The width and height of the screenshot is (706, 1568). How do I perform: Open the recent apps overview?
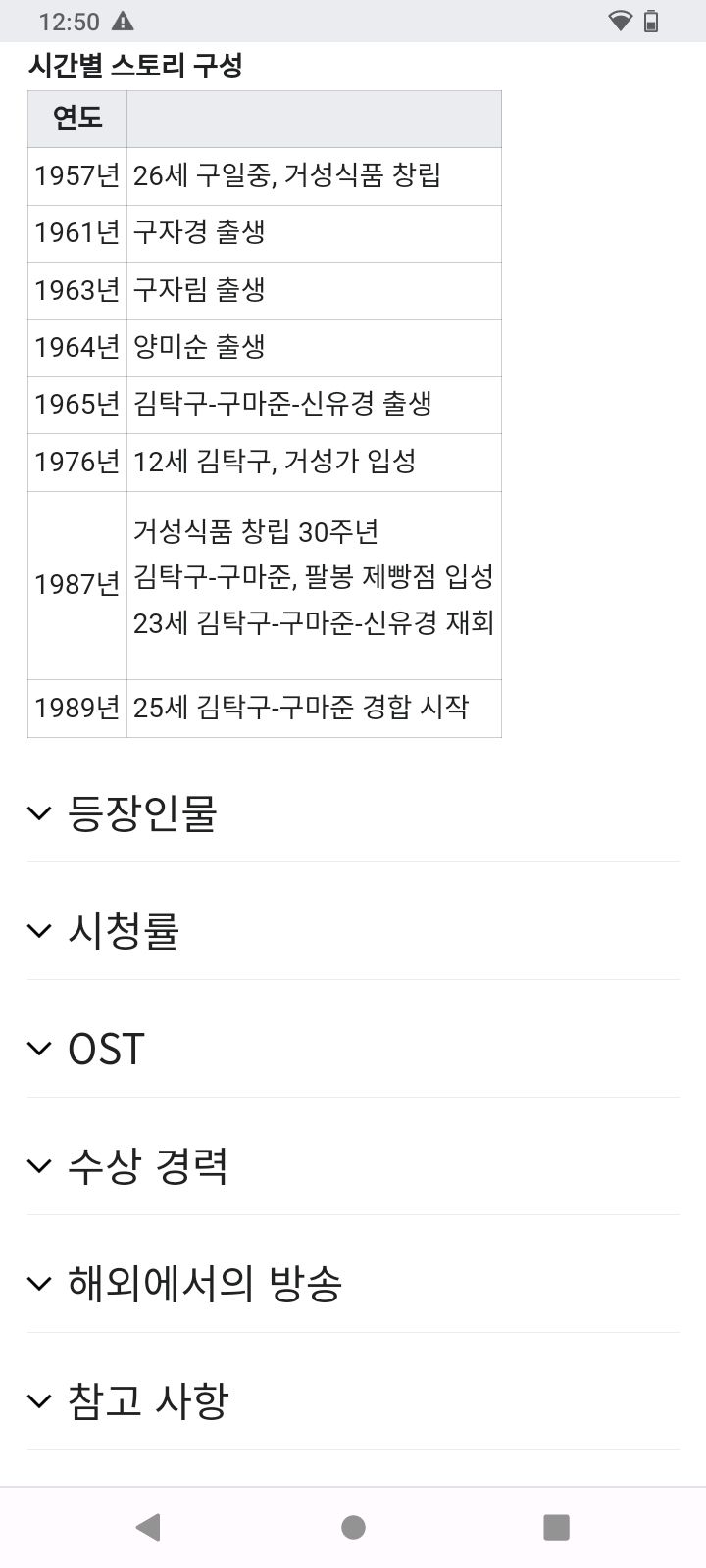click(556, 1527)
